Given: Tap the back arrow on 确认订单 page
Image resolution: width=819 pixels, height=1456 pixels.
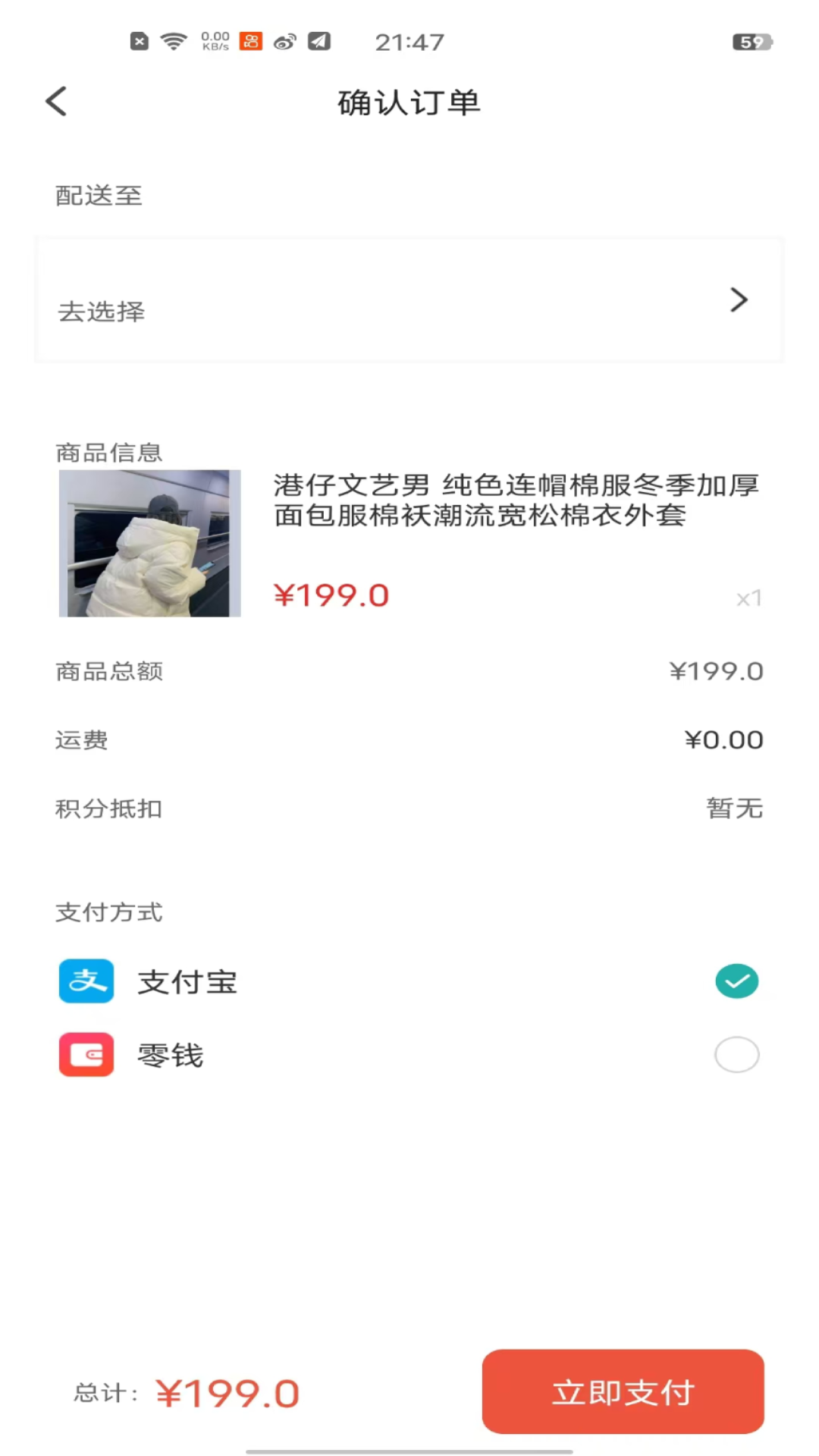Looking at the screenshot, I should pos(55,101).
